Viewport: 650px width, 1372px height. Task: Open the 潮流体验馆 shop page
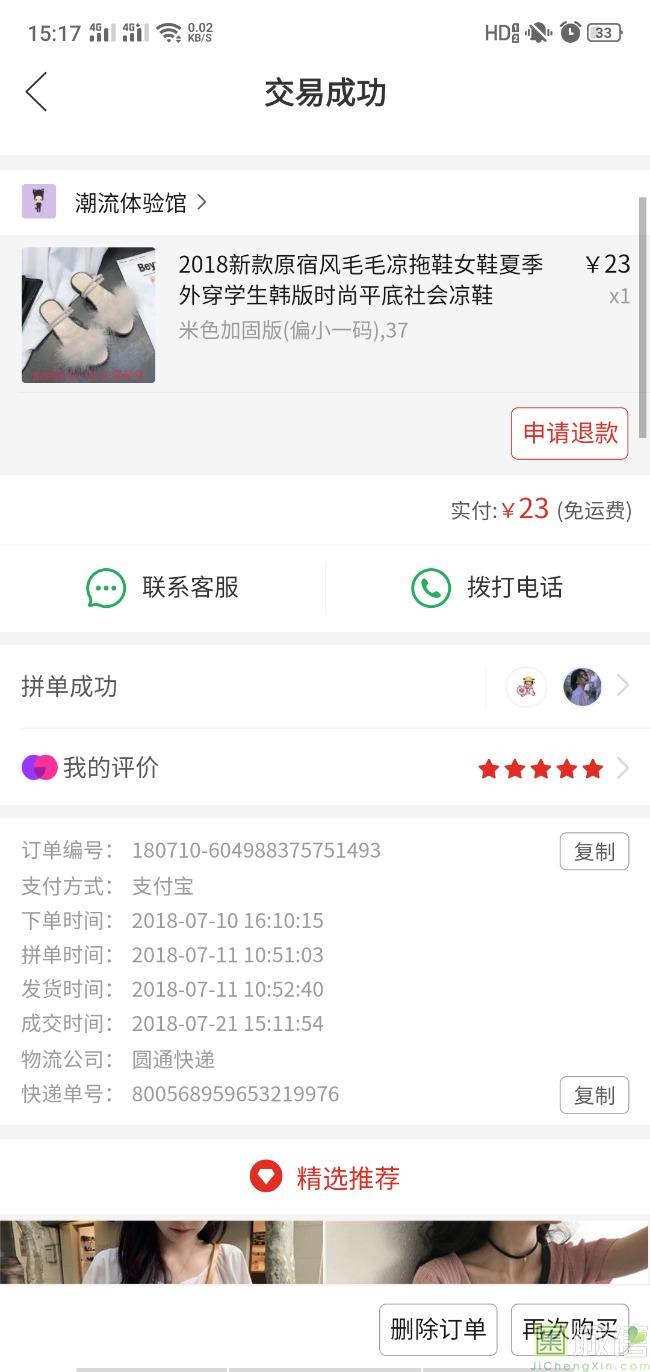pos(130,203)
